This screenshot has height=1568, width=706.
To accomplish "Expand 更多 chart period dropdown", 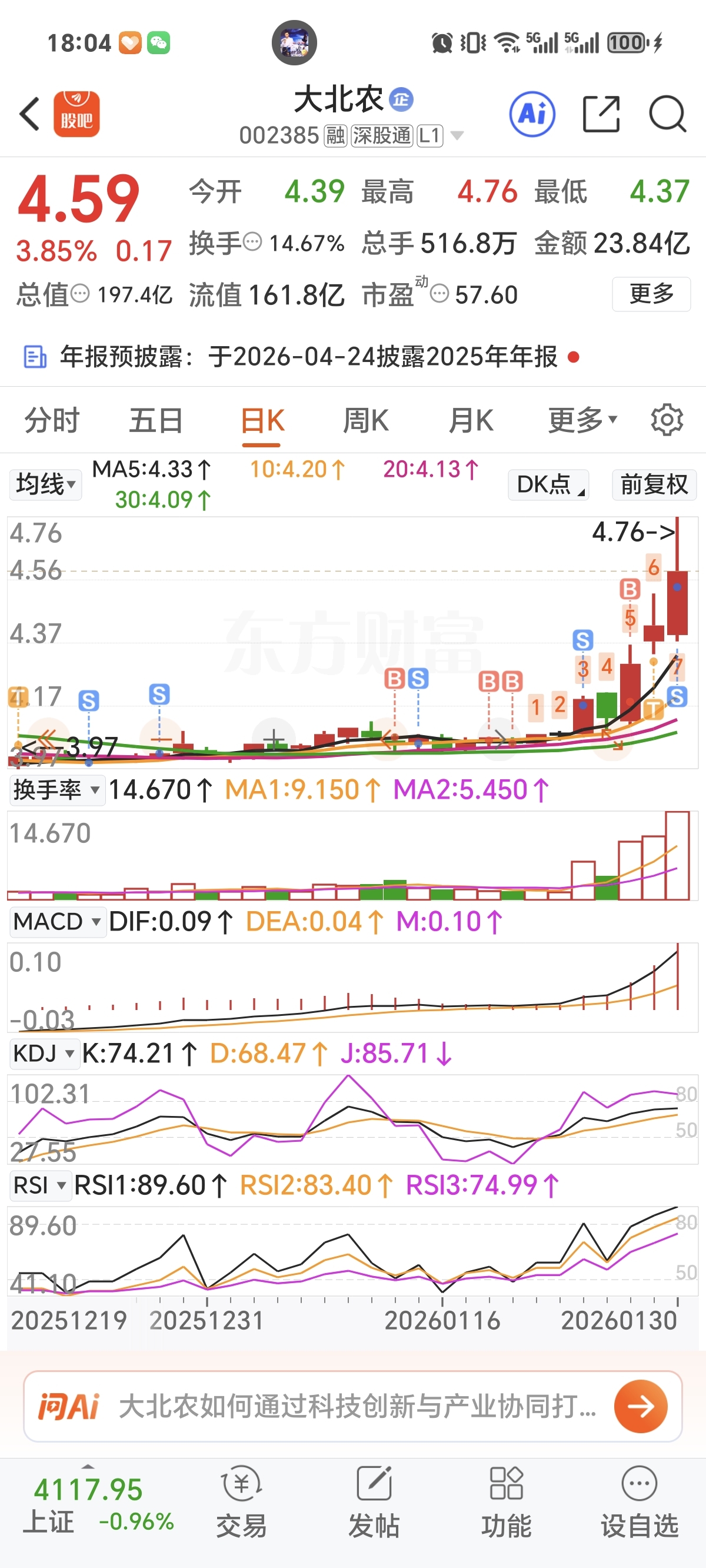I will (582, 420).
